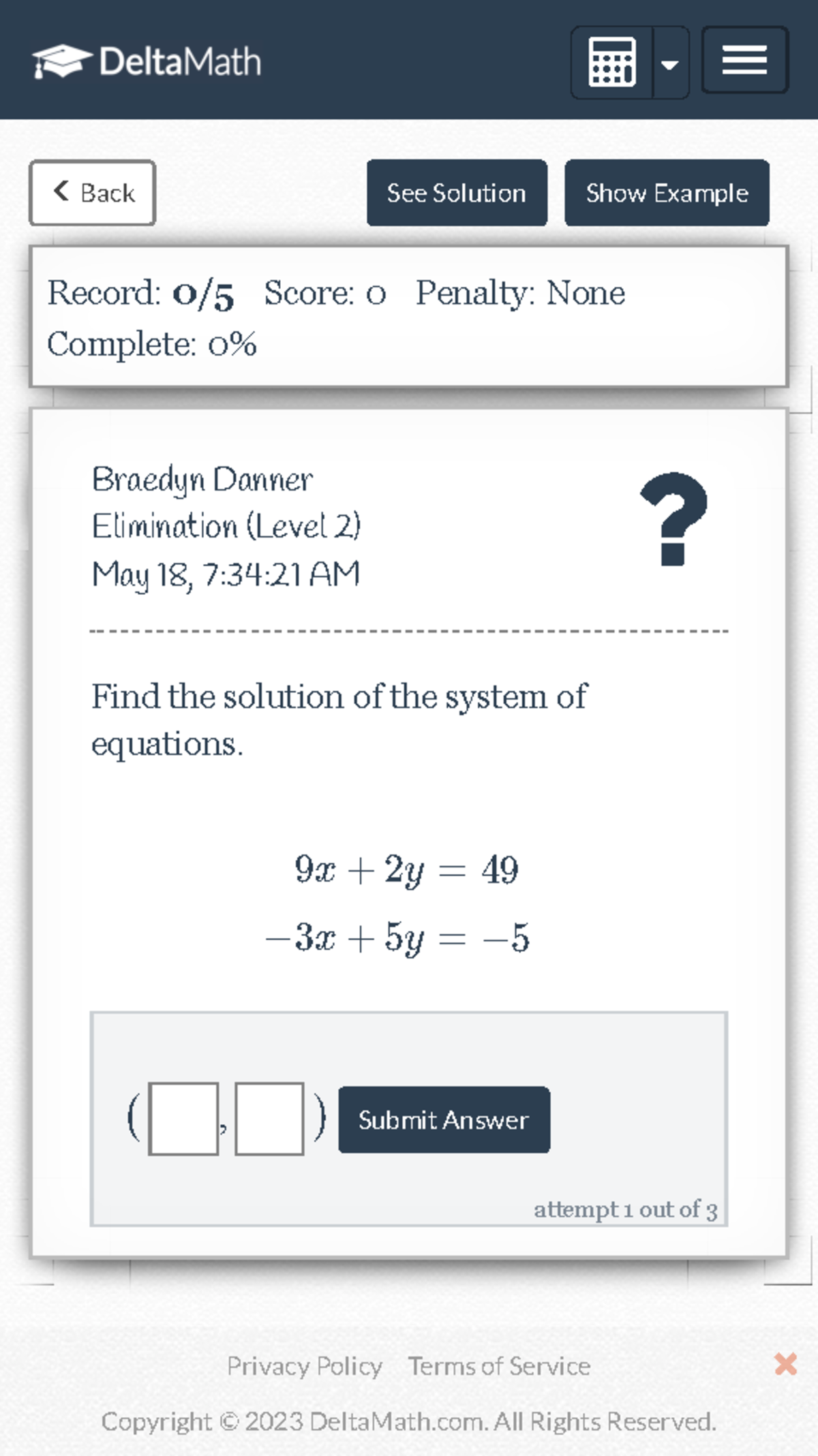Open the hamburger menu
This screenshot has height=1456, width=818.
(744, 61)
